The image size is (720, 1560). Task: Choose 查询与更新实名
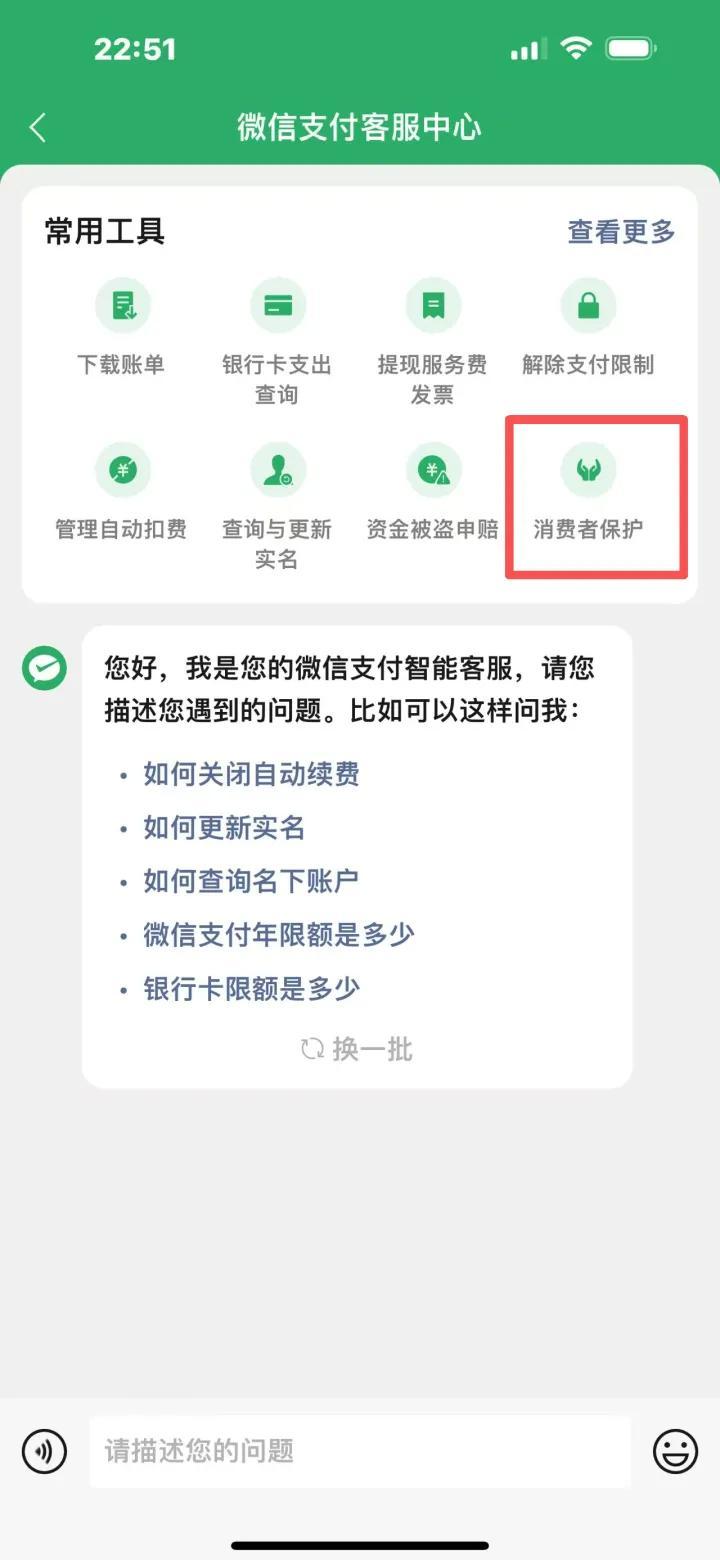tap(277, 505)
